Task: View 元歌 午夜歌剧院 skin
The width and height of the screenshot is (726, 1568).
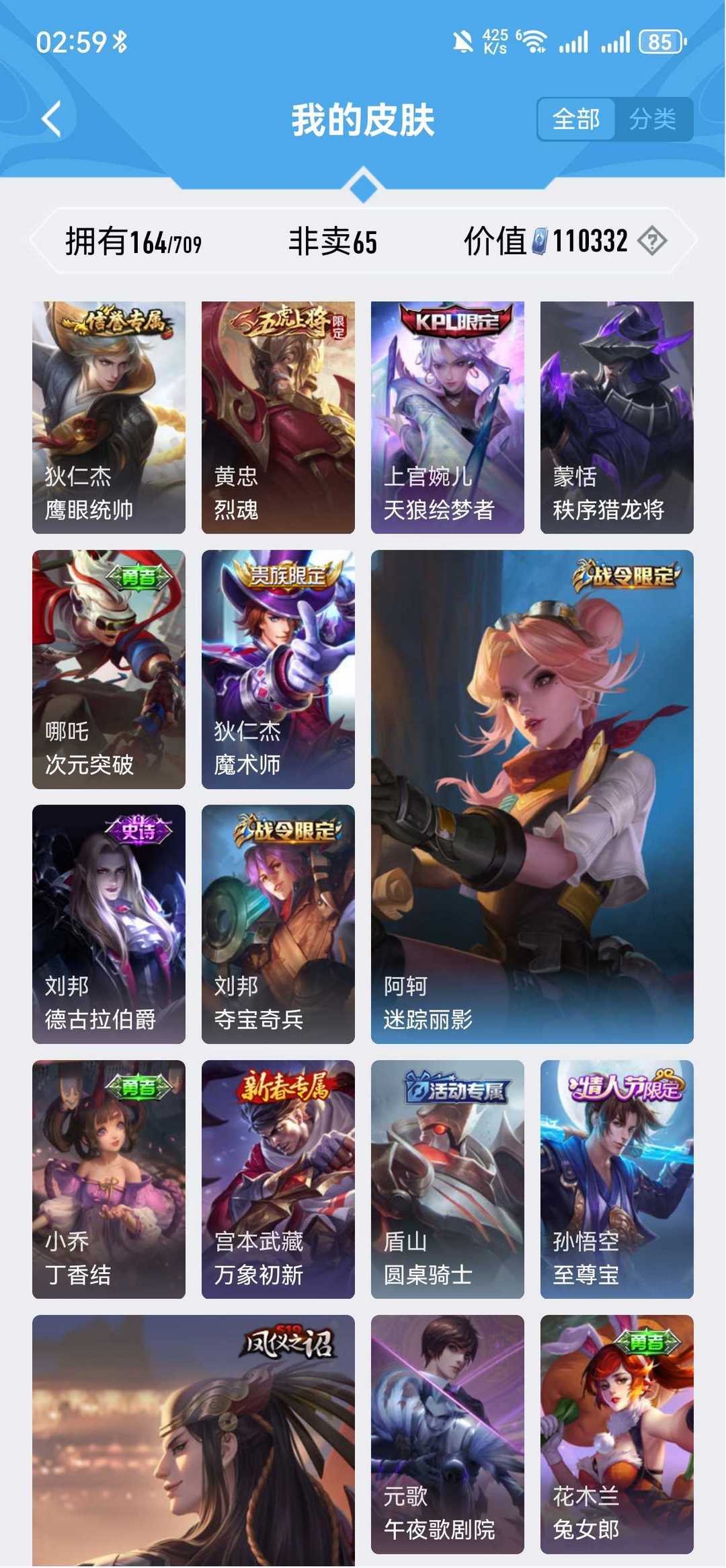Action: coord(448,1434)
